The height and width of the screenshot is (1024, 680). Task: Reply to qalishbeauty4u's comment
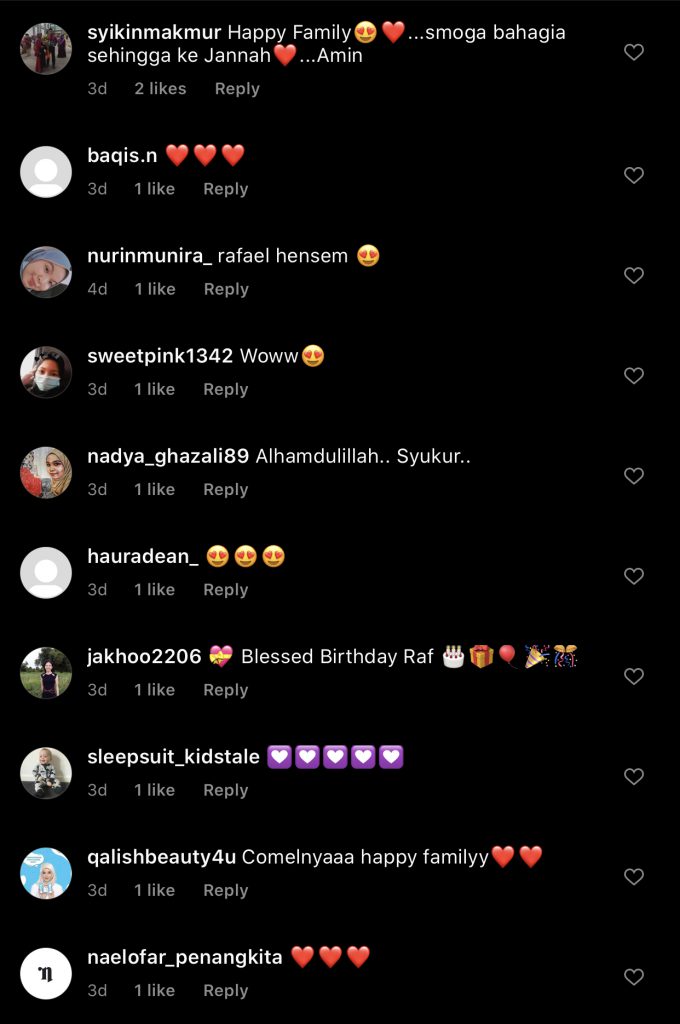[226, 890]
